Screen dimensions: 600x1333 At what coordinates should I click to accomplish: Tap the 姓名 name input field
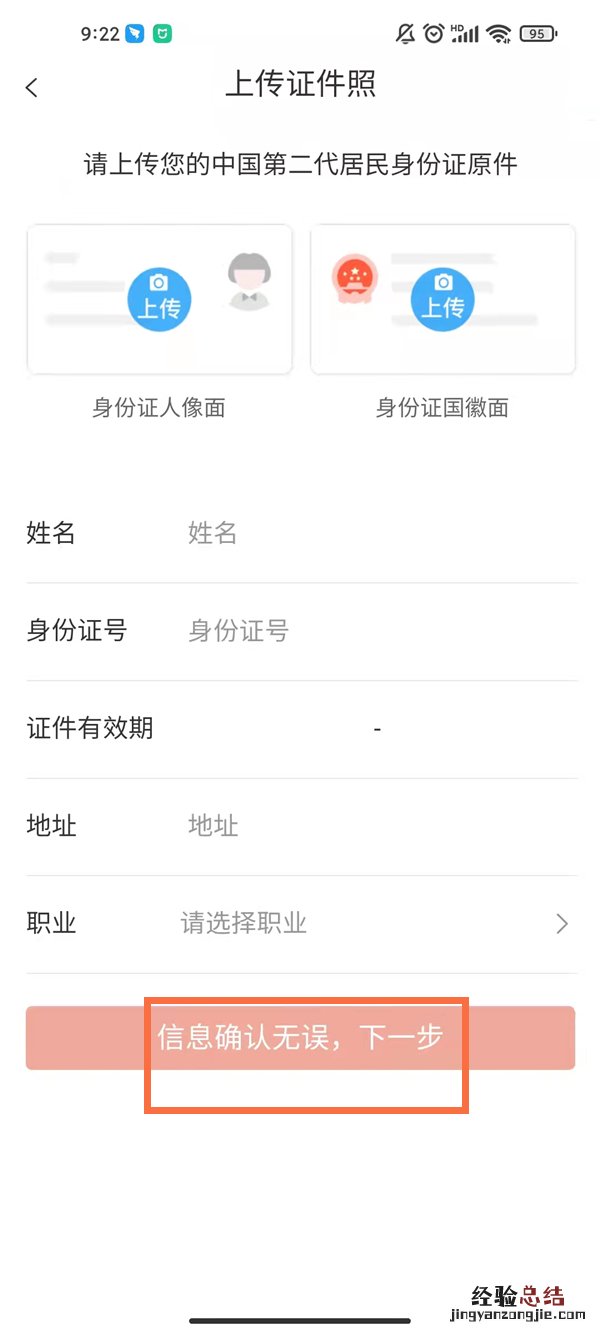click(x=370, y=533)
